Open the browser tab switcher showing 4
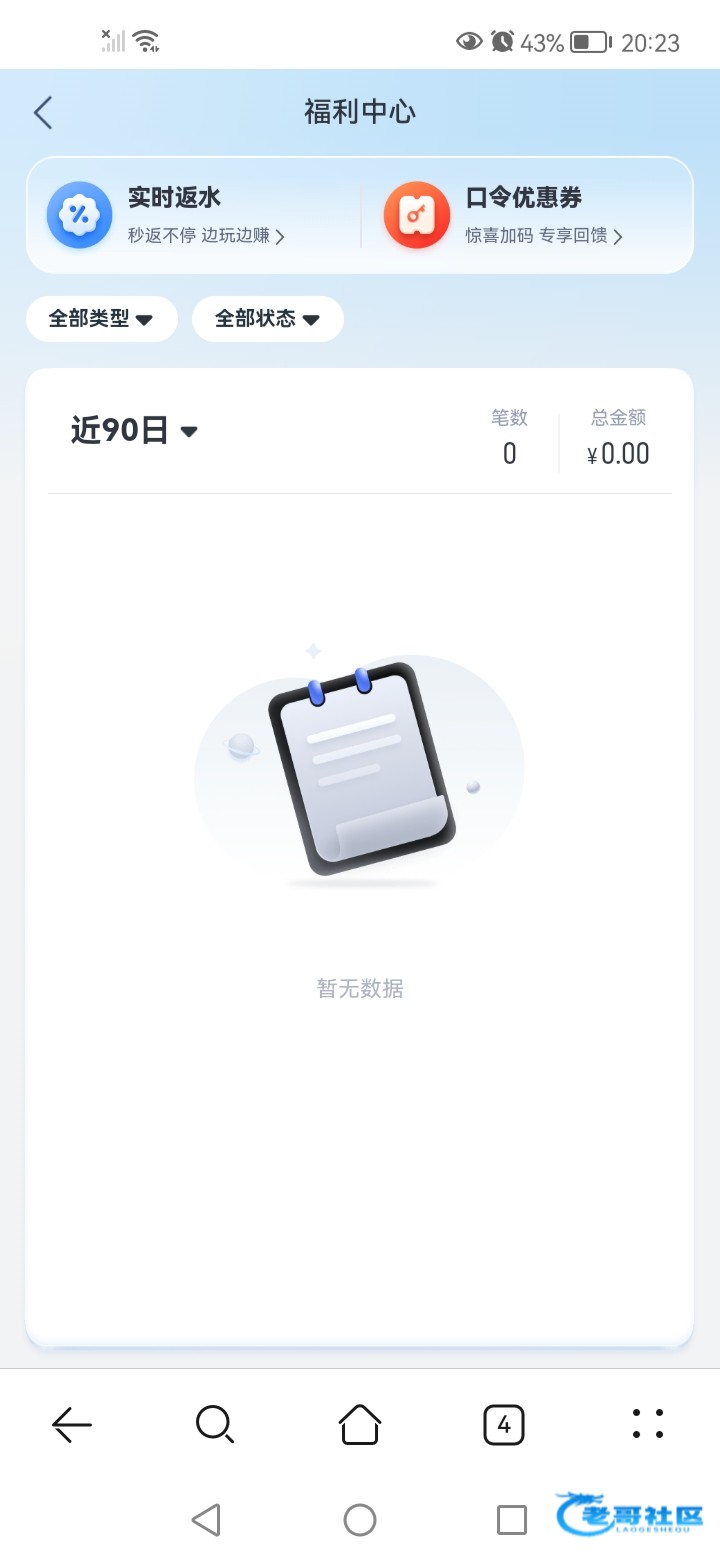720x1560 pixels. coord(504,1424)
